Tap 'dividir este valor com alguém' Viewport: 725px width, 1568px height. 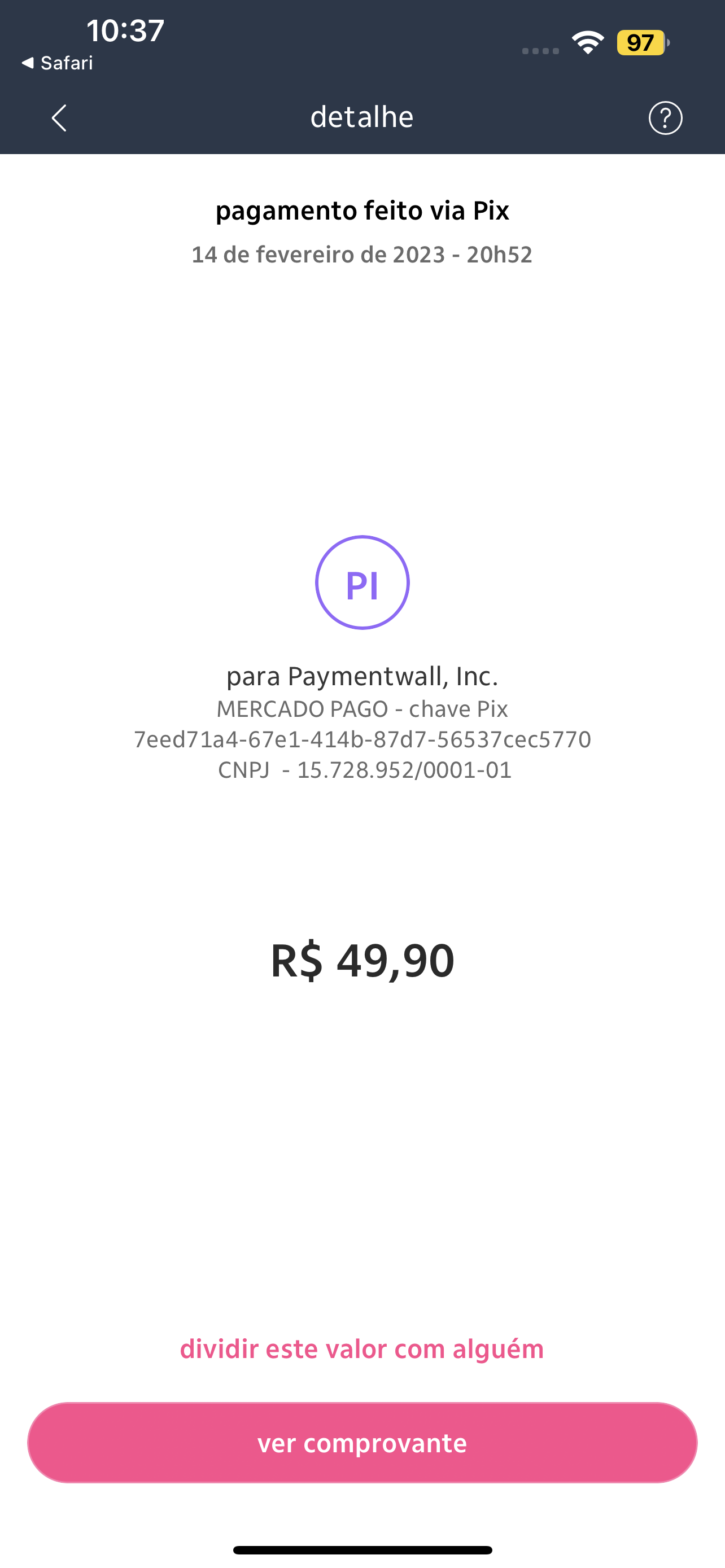[x=362, y=1349]
